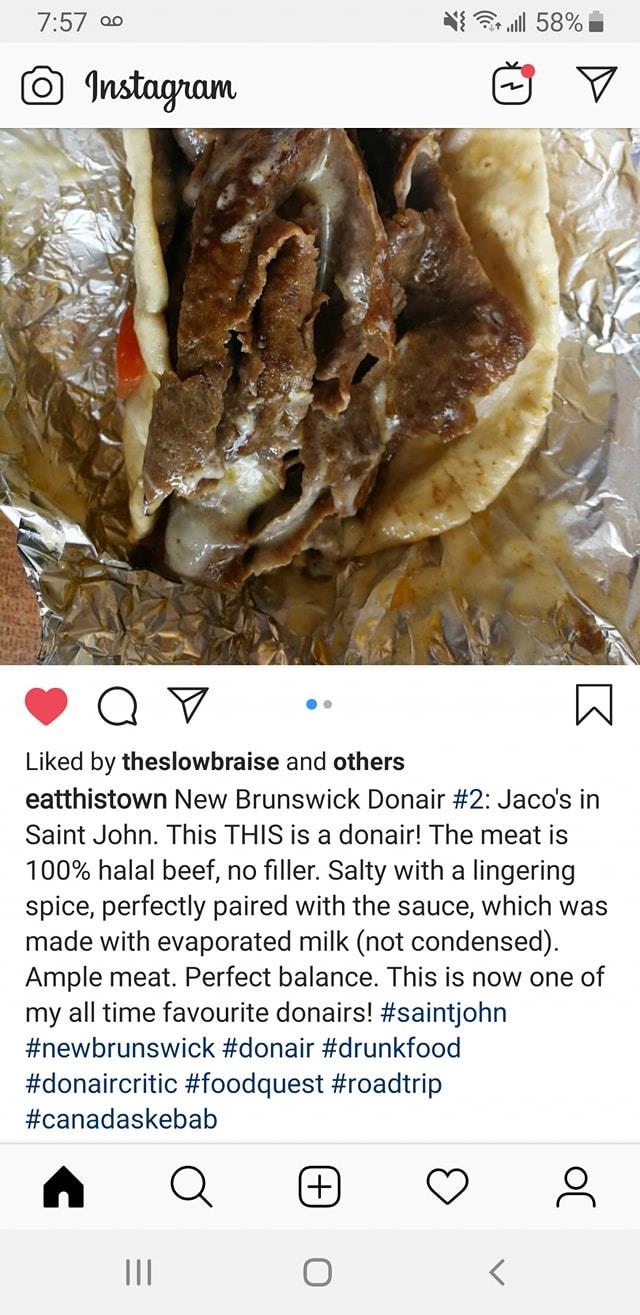The height and width of the screenshot is (1315, 640).
Task: Comment on the donair post
Action: (117, 707)
